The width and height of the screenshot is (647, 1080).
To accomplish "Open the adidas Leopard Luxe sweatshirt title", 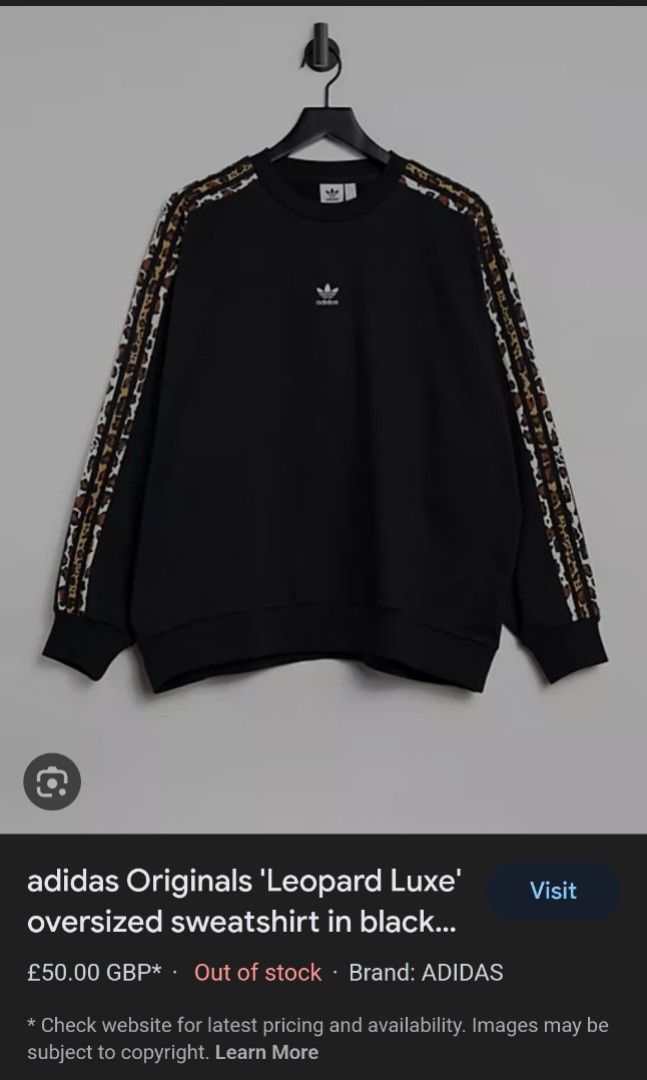I will tap(245, 901).
